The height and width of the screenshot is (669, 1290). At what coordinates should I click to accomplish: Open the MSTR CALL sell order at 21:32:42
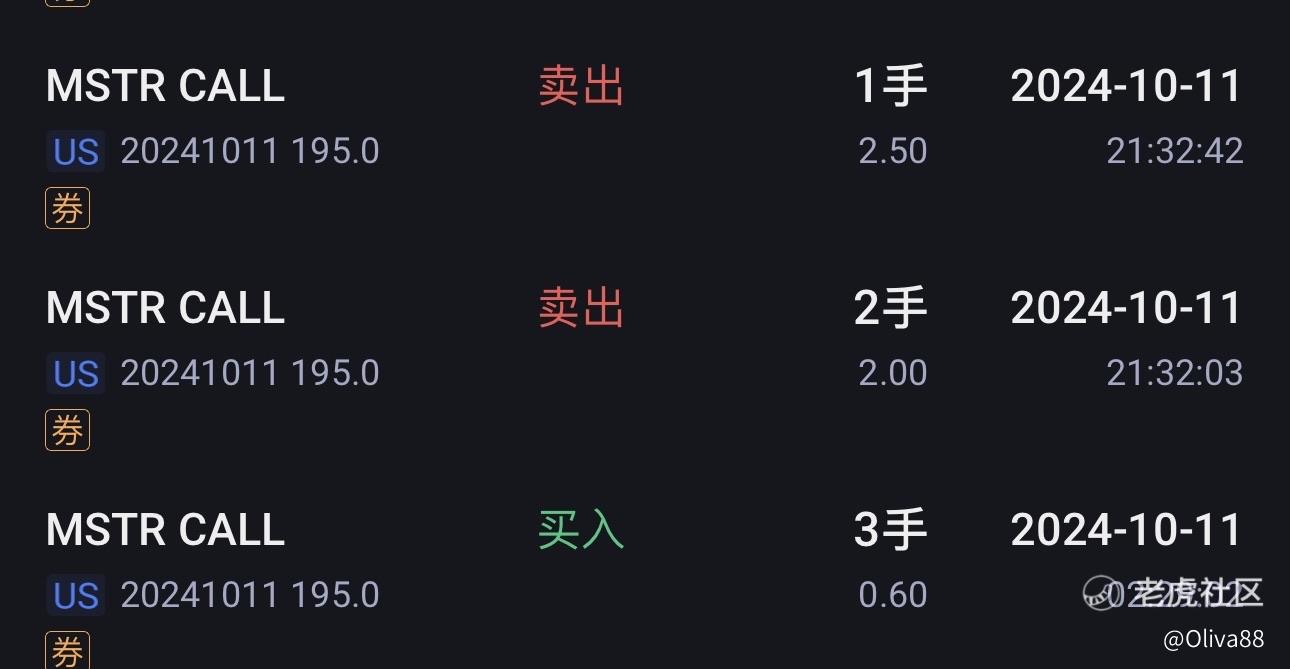(x=645, y=146)
